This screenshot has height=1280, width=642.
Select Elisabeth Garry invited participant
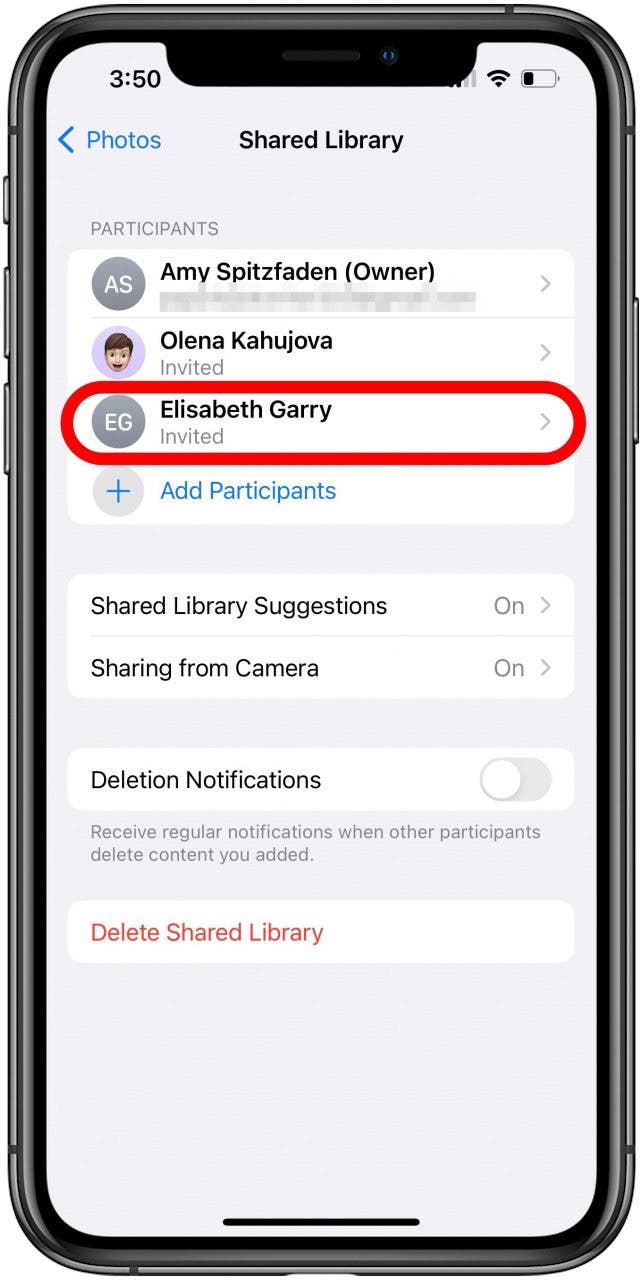pyautogui.click(x=320, y=422)
